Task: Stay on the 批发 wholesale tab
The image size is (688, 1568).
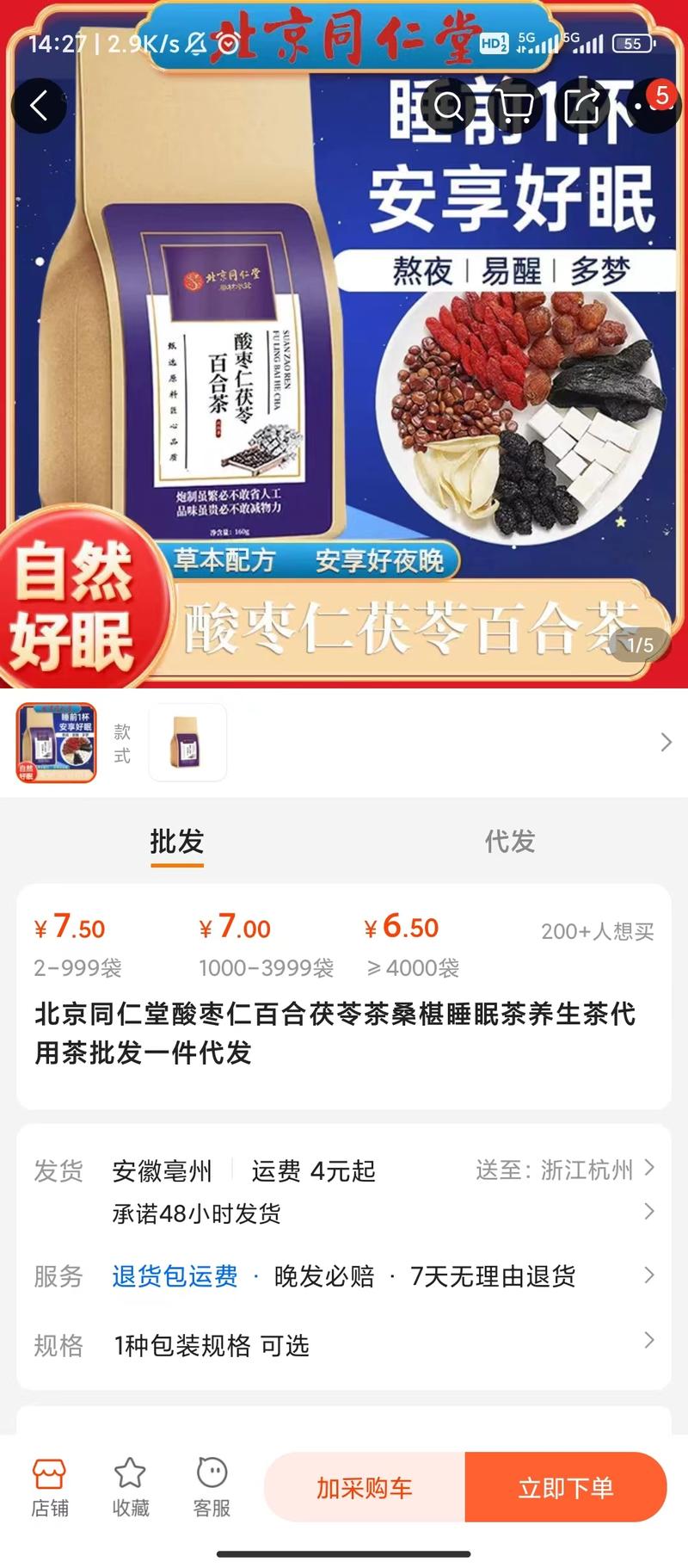Action: point(177,843)
